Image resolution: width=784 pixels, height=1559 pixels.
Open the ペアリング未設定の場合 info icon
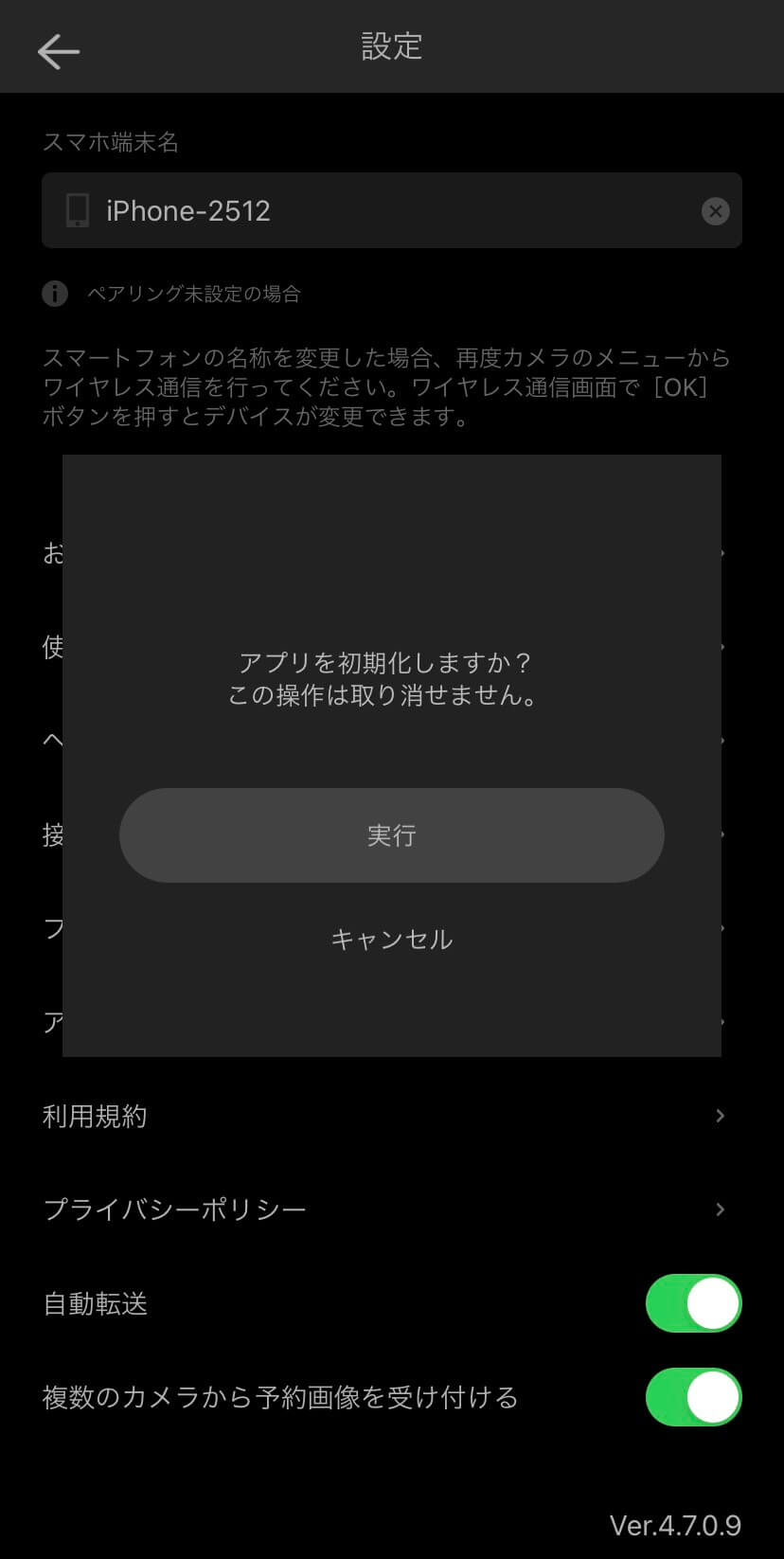[55, 294]
